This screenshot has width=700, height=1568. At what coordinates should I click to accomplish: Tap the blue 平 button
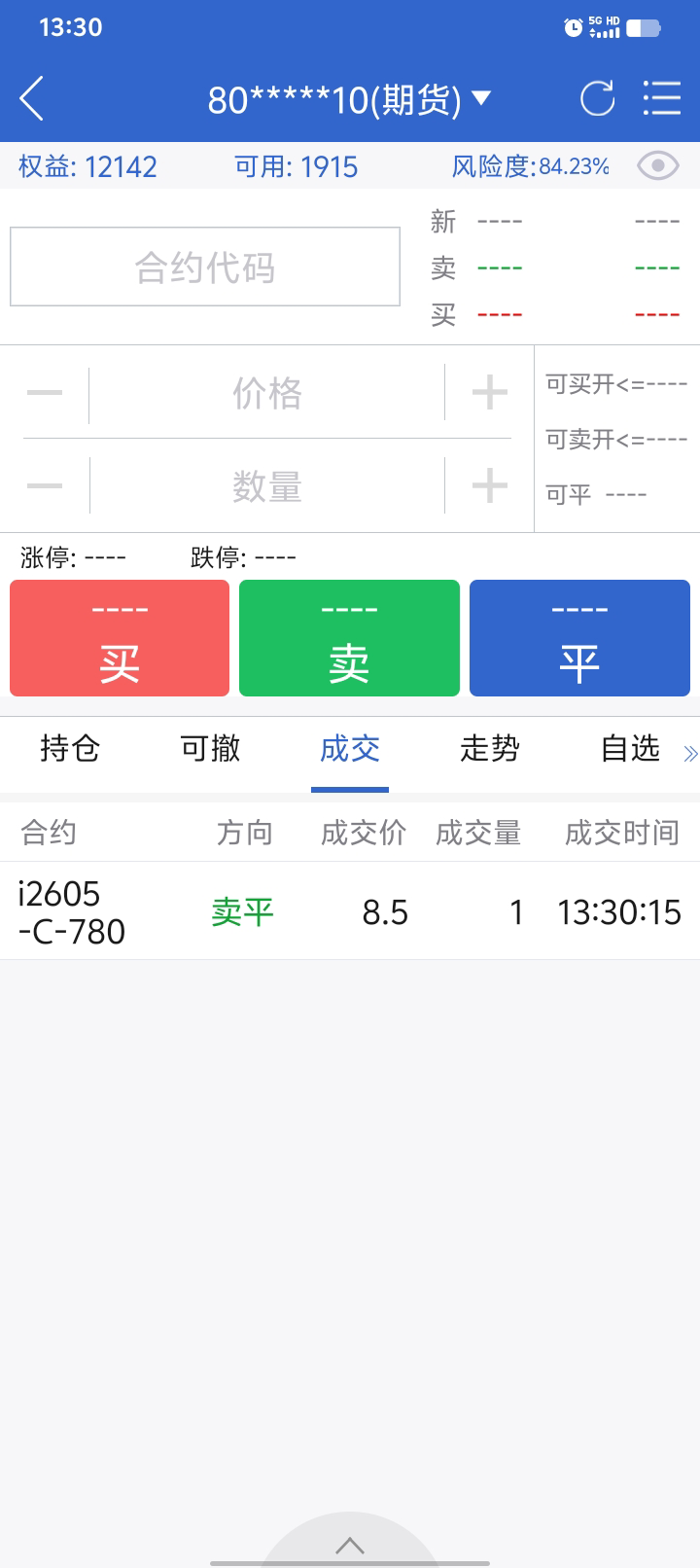pos(579,638)
